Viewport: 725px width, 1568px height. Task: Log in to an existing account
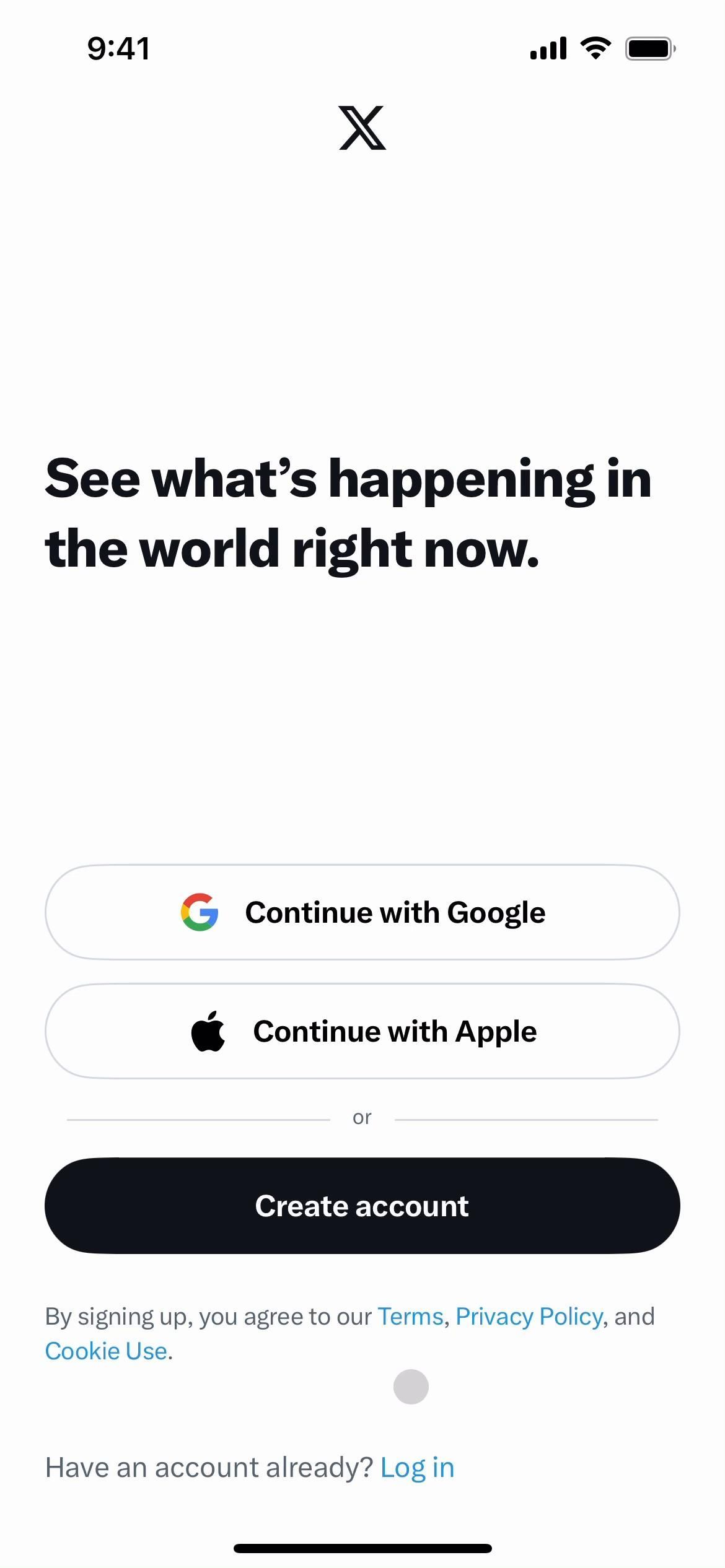[x=417, y=1467]
